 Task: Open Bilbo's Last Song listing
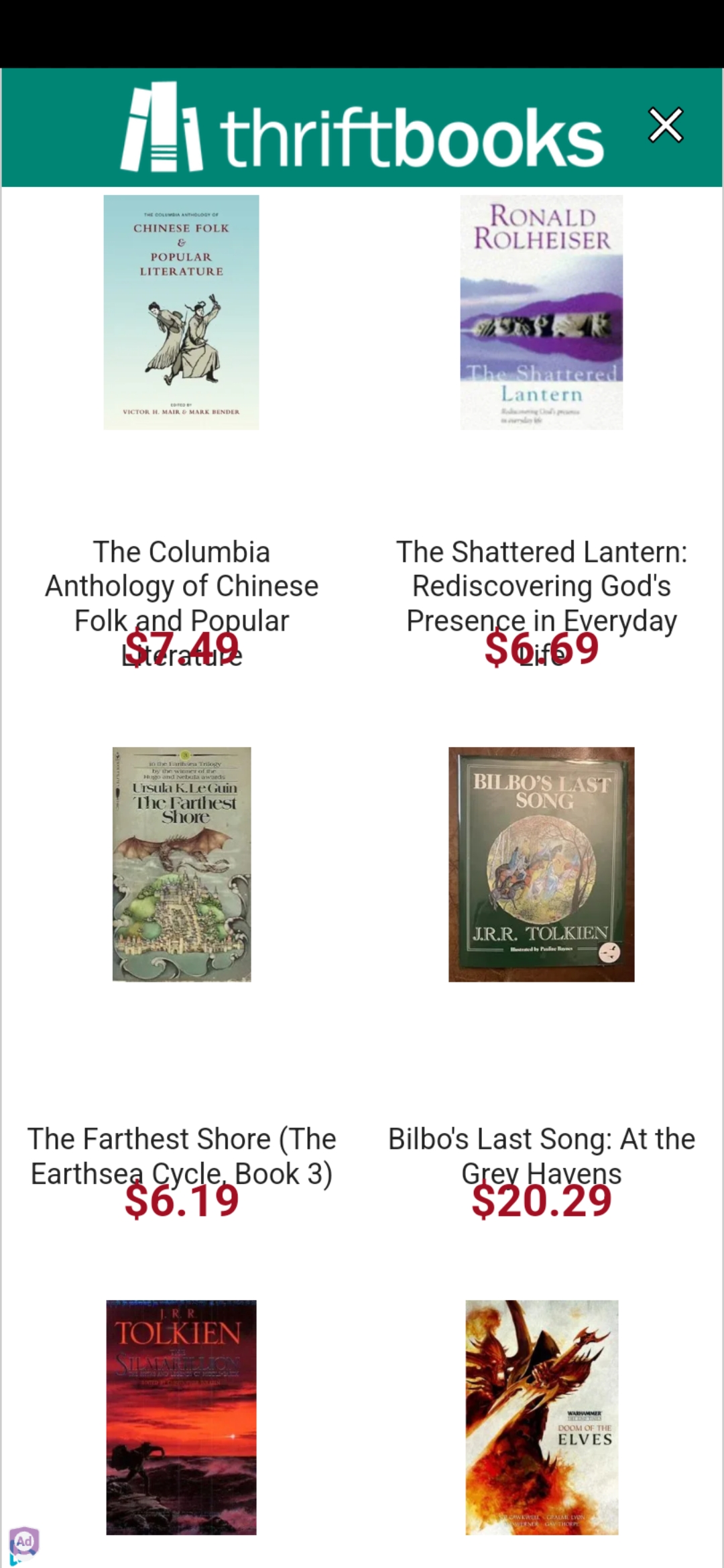click(x=541, y=864)
